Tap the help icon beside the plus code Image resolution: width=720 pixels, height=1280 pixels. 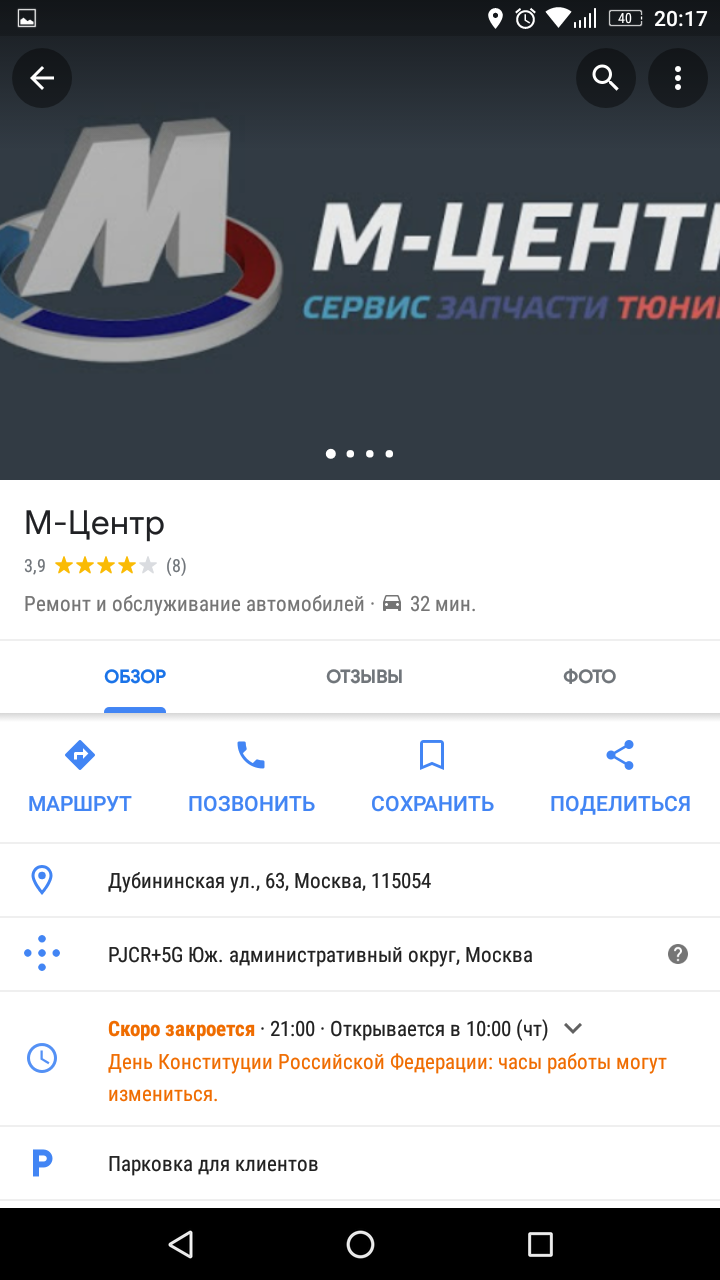pyautogui.click(x=678, y=954)
